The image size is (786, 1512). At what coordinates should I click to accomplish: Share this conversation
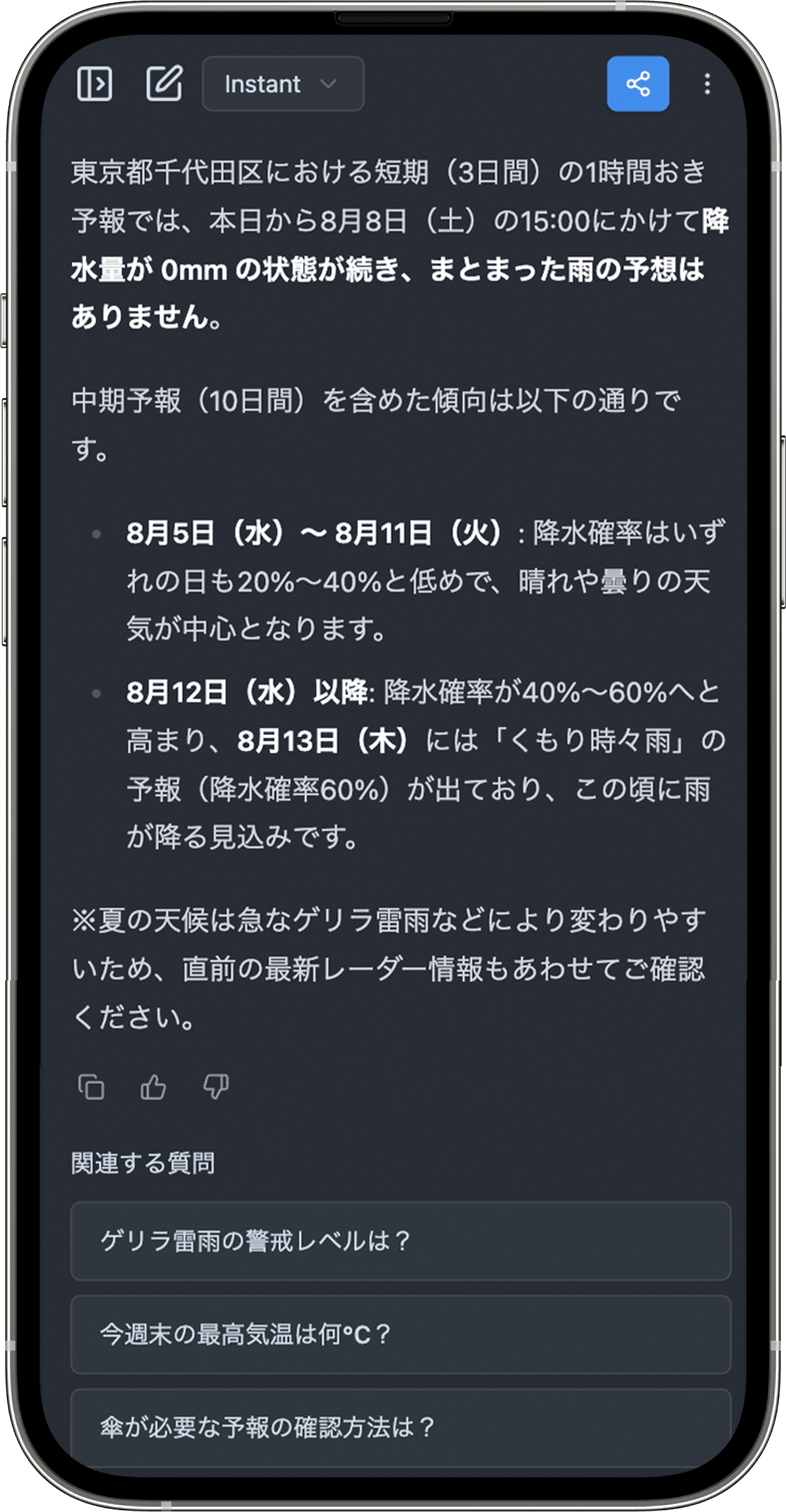coord(638,84)
